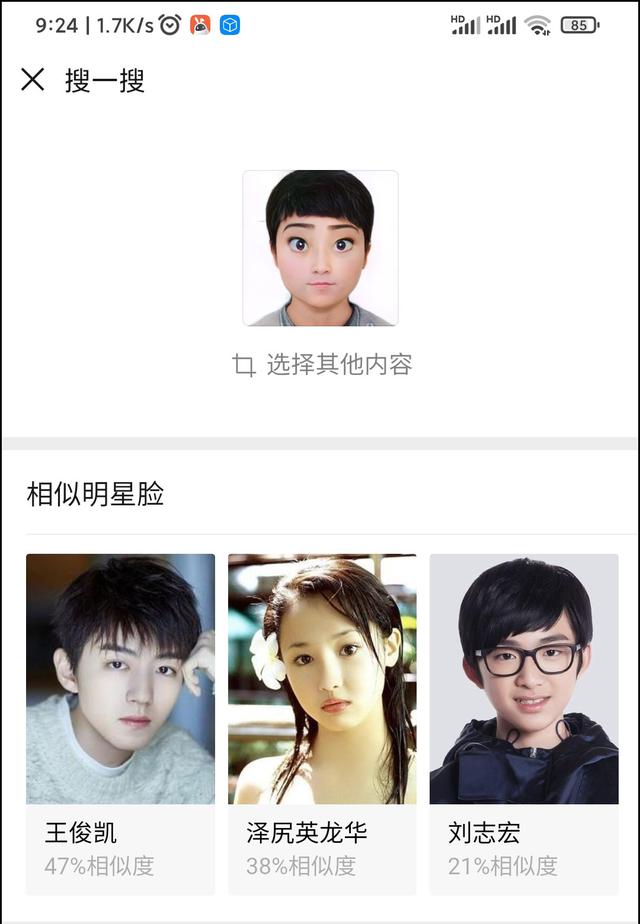Tap 选择其他内容 to pick other content
The image size is (640, 924).
323,365
